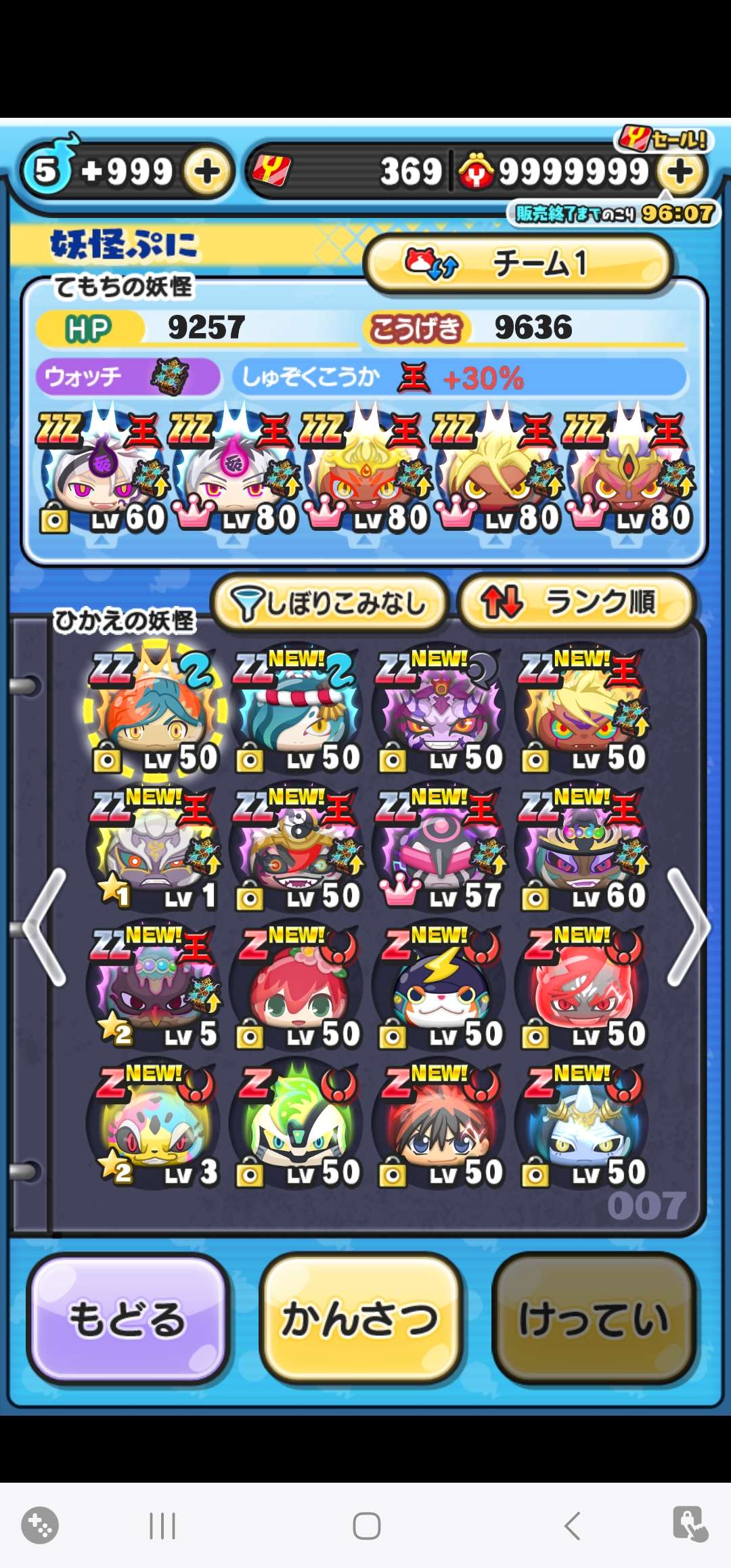Screen dimensions: 731x1568
Task: Open the しぼりこみなし filter
Action: pyautogui.click(x=330, y=602)
